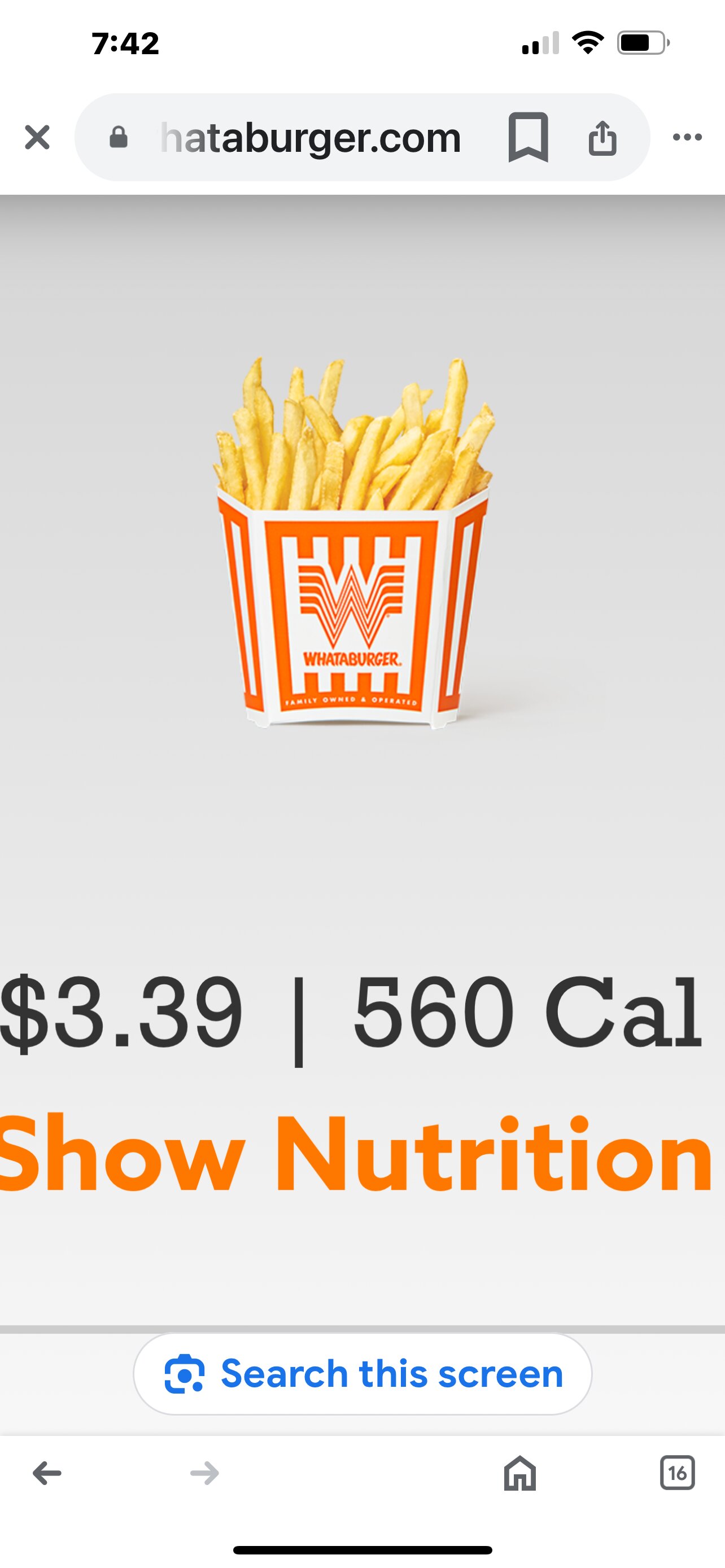Bookmark this page

(x=528, y=137)
